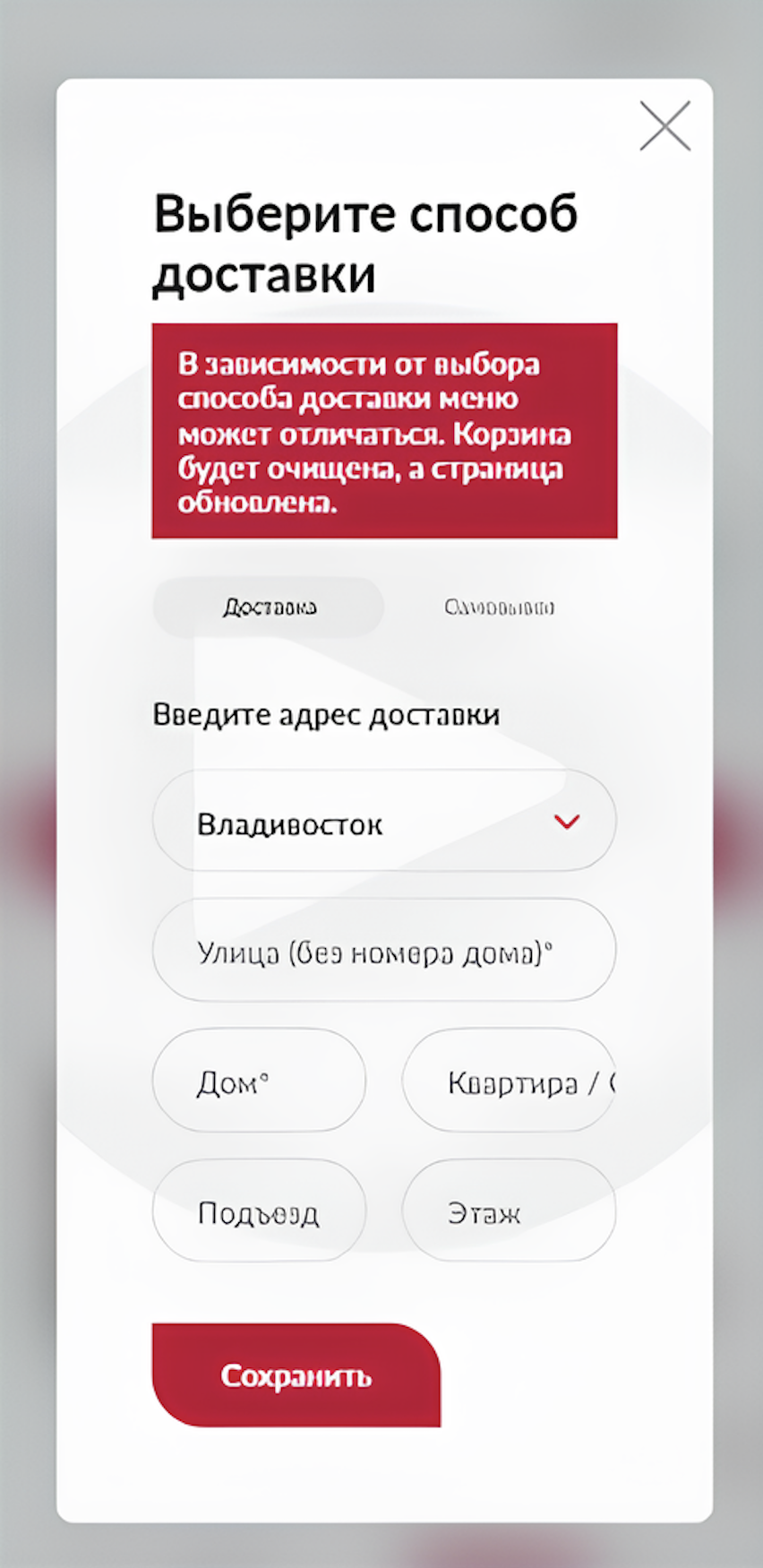Select the Доставка tab
The height and width of the screenshot is (1568, 763).
coord(269,607)
